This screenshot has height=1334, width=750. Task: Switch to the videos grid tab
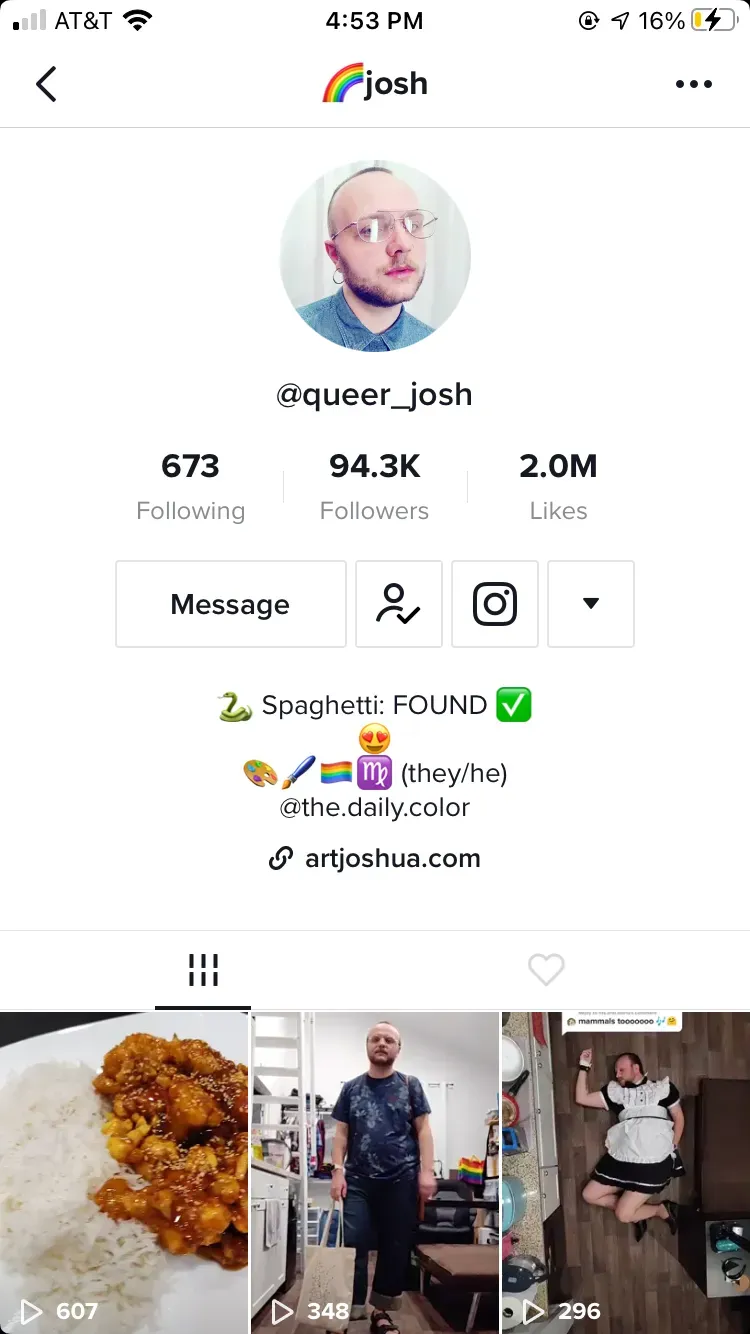[203, 970]
